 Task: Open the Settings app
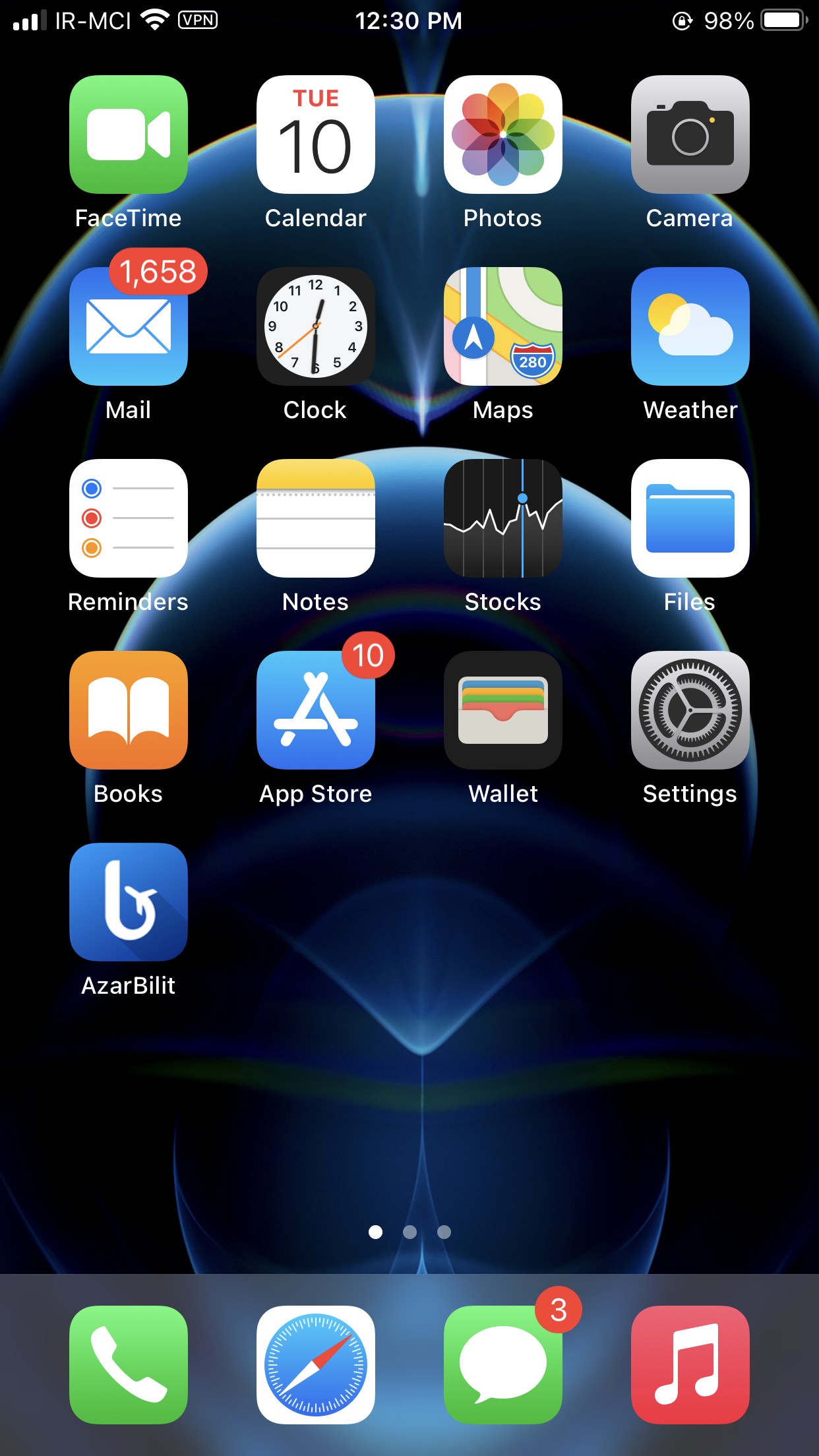click(690, 710)
